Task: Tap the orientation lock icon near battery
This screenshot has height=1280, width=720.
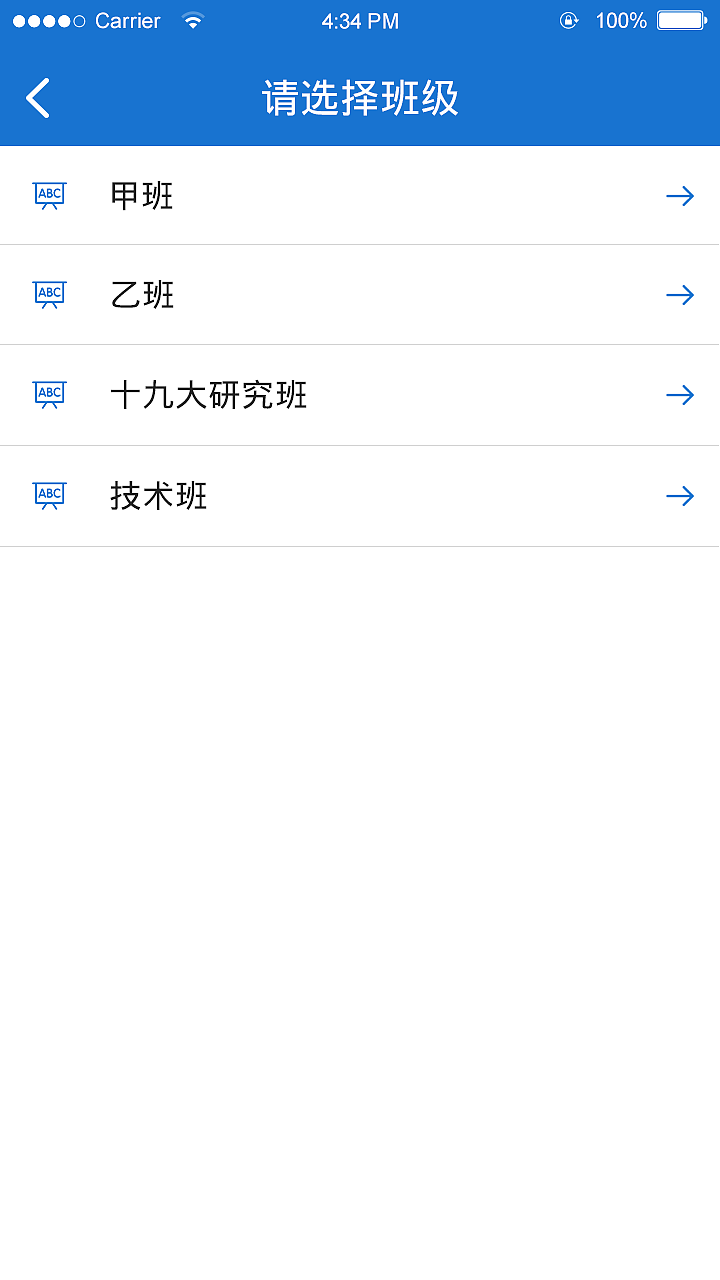Action: pos(569,20)
